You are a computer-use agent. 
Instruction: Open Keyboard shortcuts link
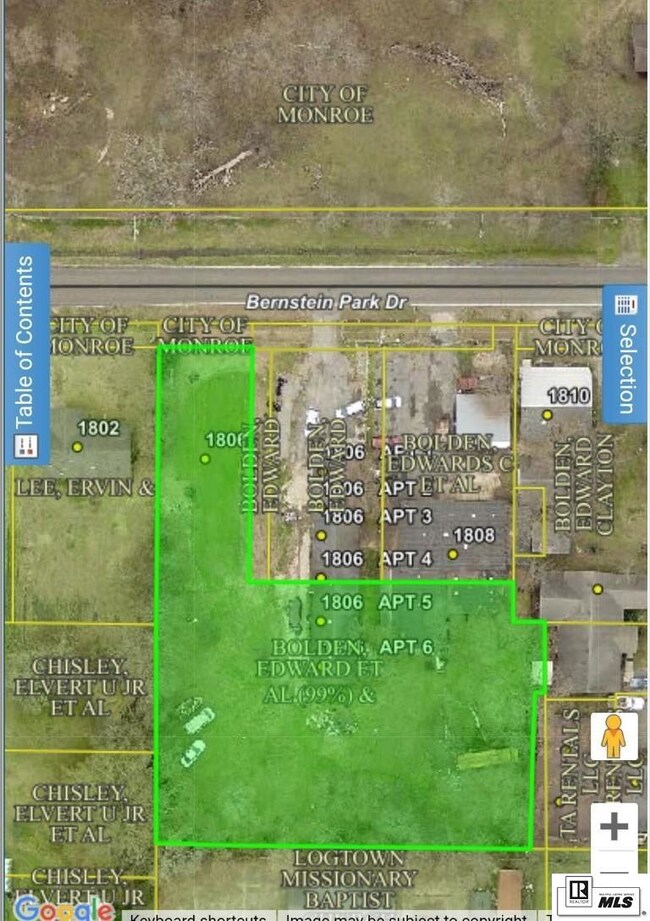[x=198, y=916]
